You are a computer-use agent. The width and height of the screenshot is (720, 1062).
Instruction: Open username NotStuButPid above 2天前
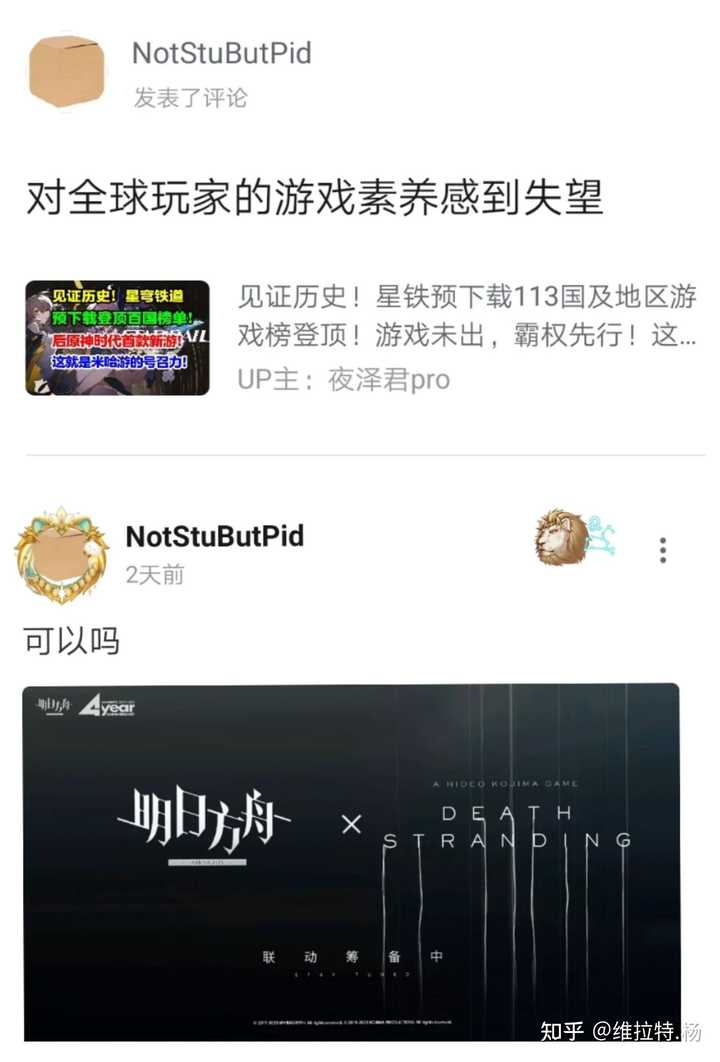click(x=214, y=536)
